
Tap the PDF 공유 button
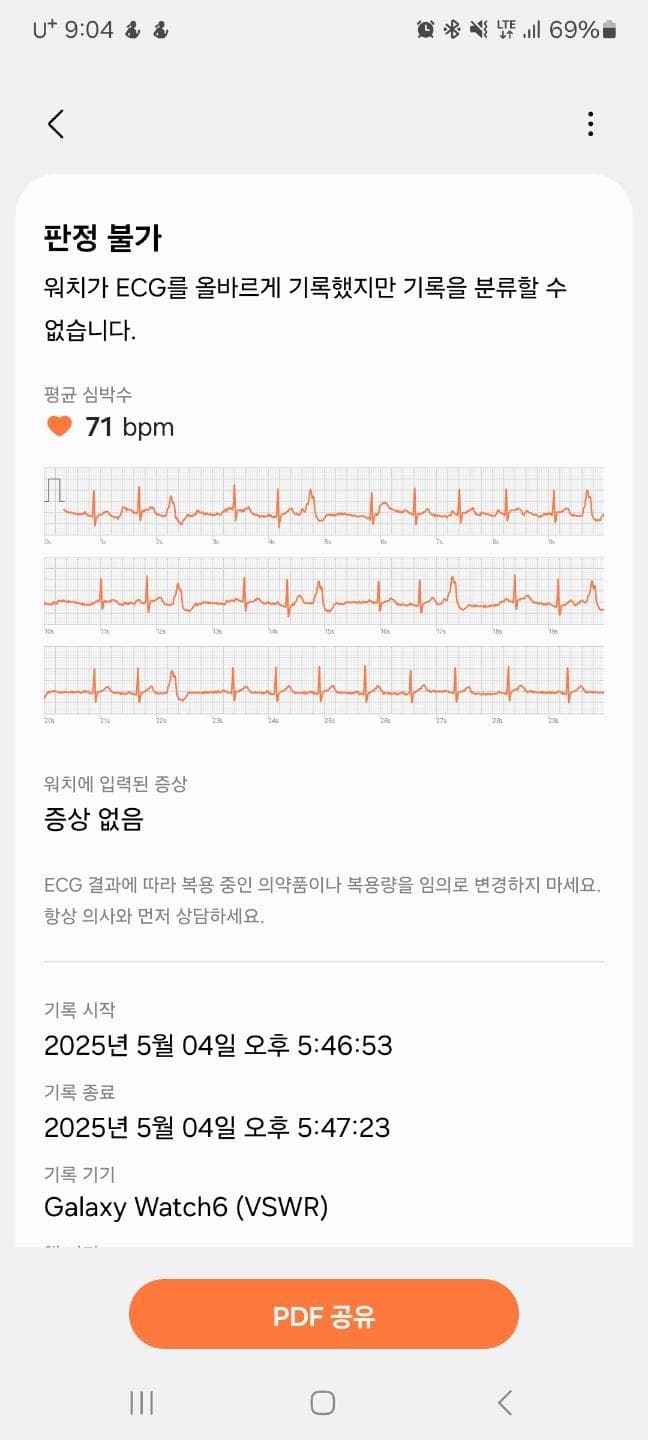pyautogui.click(x=324, y=1315)
